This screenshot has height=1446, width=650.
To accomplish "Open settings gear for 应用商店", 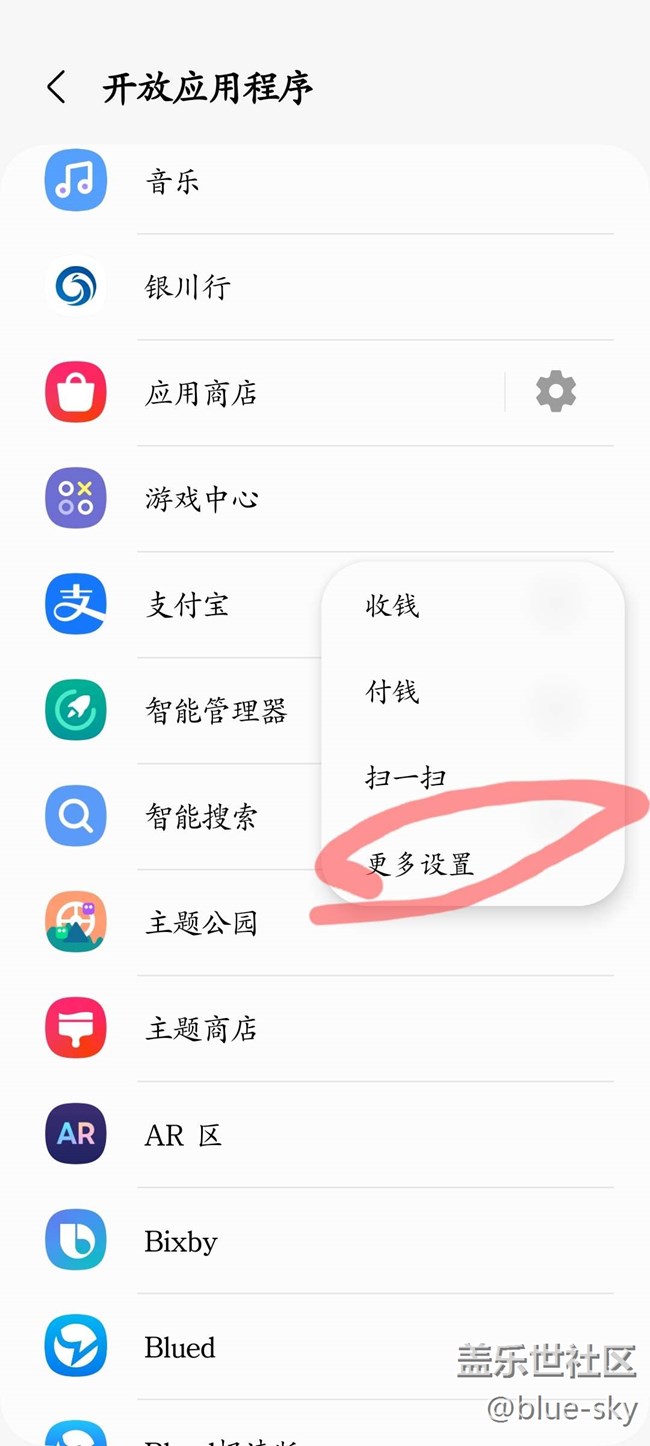I will (556, 392).
